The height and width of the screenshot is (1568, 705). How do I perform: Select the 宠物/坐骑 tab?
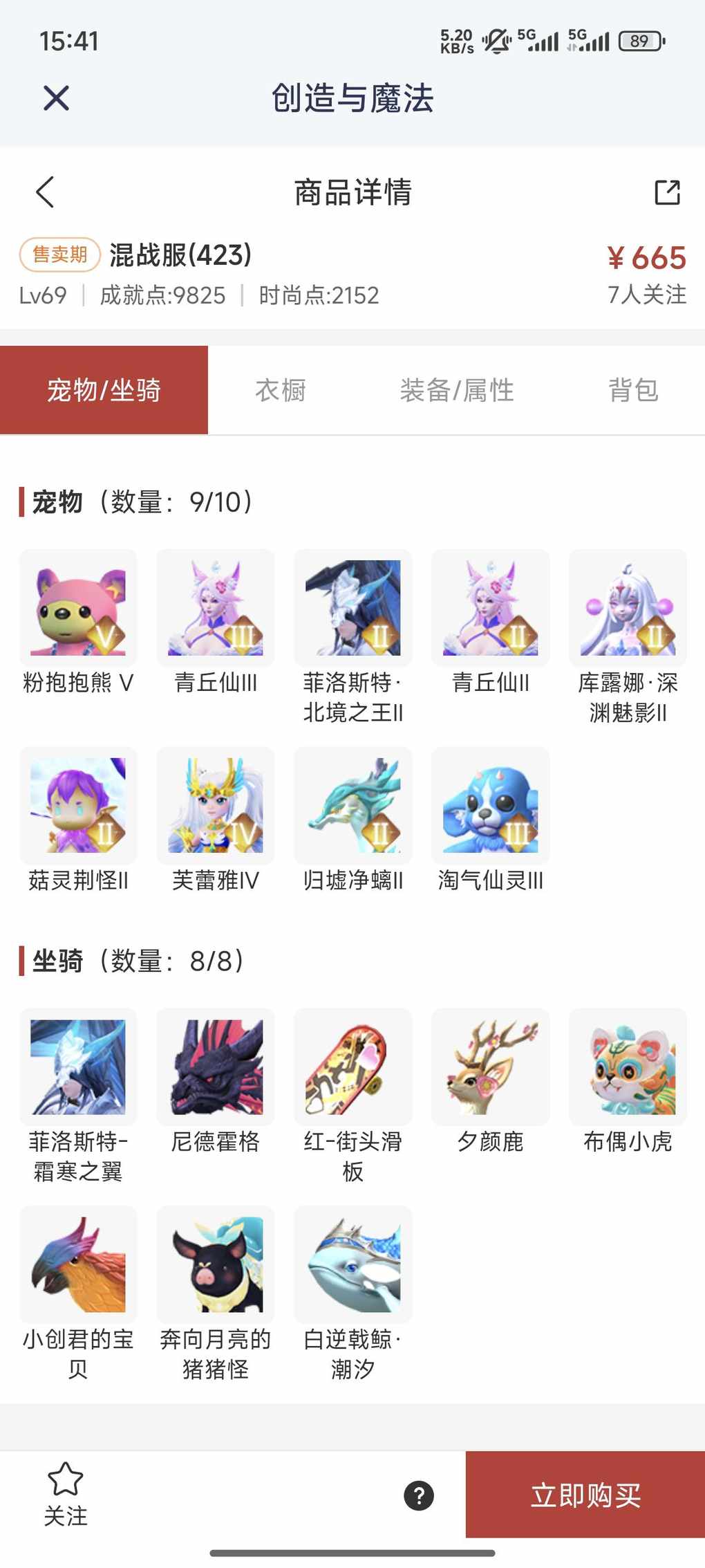pyautogui.click(x=104, y=390)
